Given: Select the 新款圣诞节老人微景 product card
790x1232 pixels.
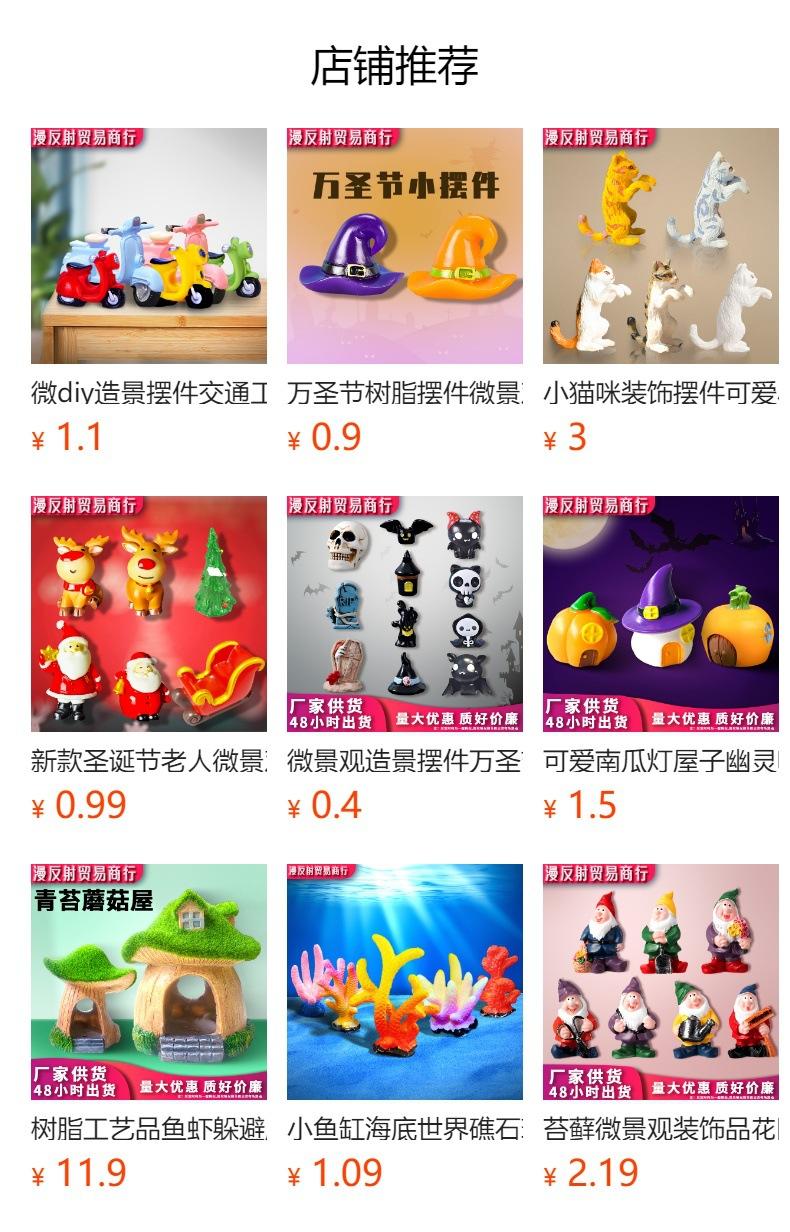Looking at the screenshot, I should [149, 660].
